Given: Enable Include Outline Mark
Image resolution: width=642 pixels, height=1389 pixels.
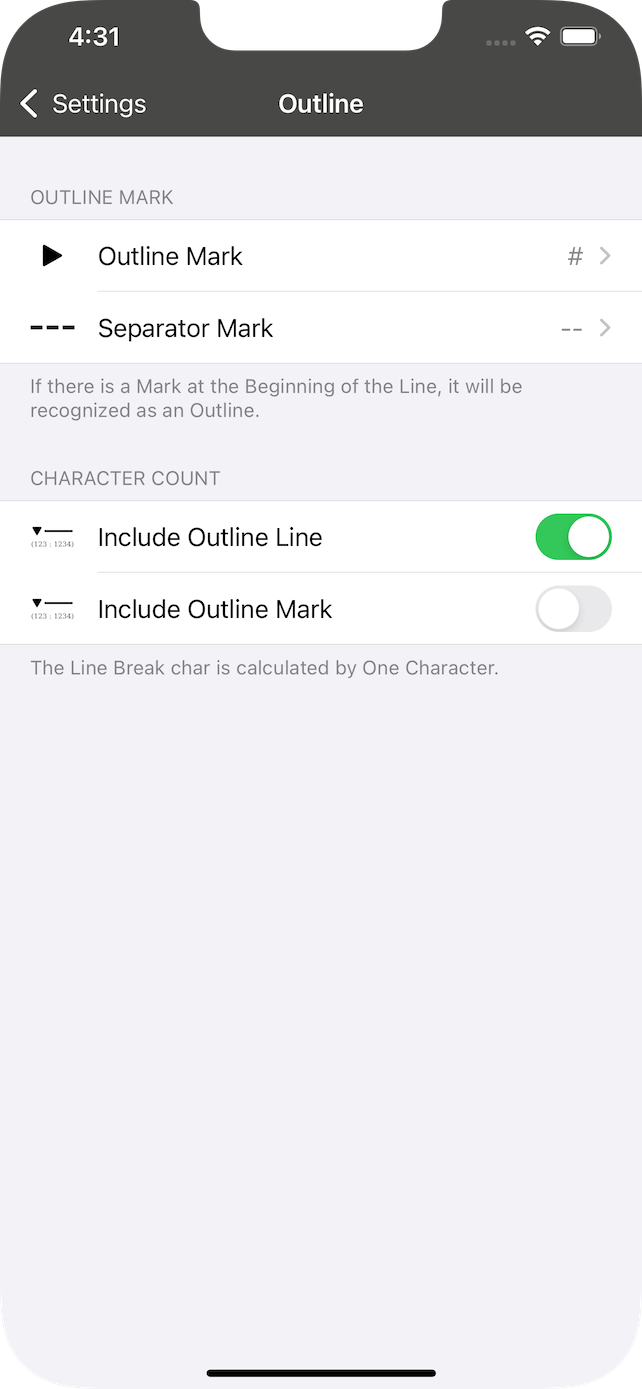Looking at the screenshot, I should coord(573,609).
